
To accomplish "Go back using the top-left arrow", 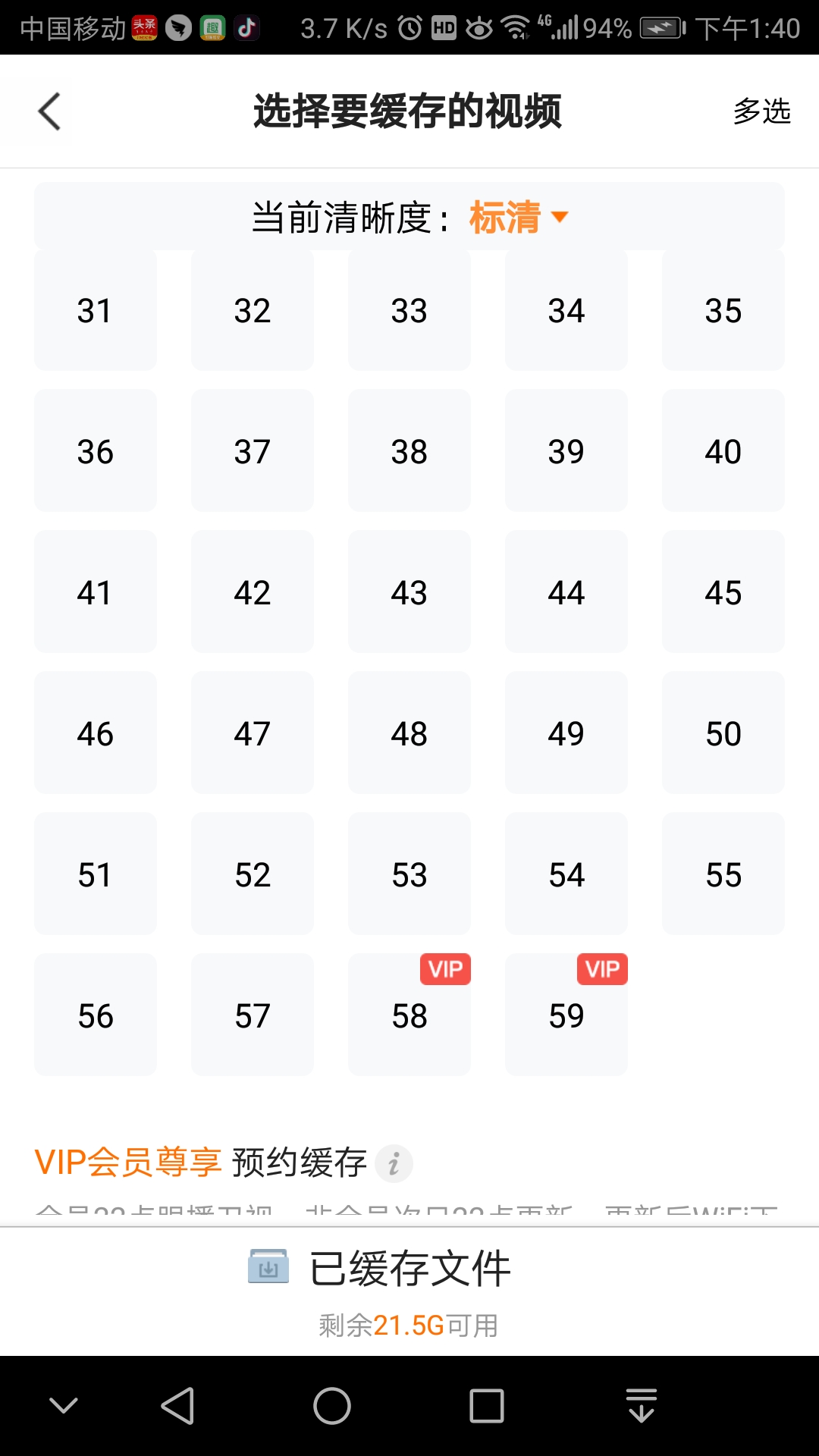I will (x=50, y=112).
